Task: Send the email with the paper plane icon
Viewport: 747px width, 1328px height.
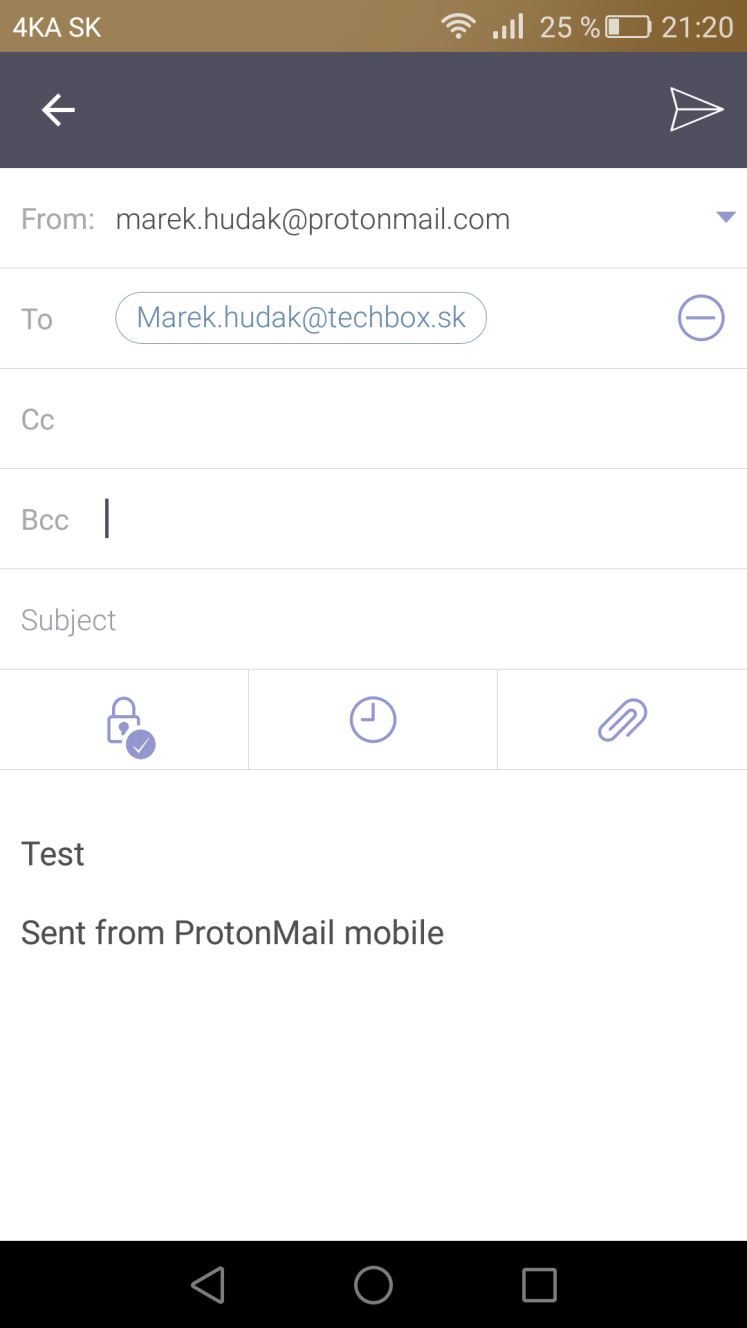Action: [696, 109]
